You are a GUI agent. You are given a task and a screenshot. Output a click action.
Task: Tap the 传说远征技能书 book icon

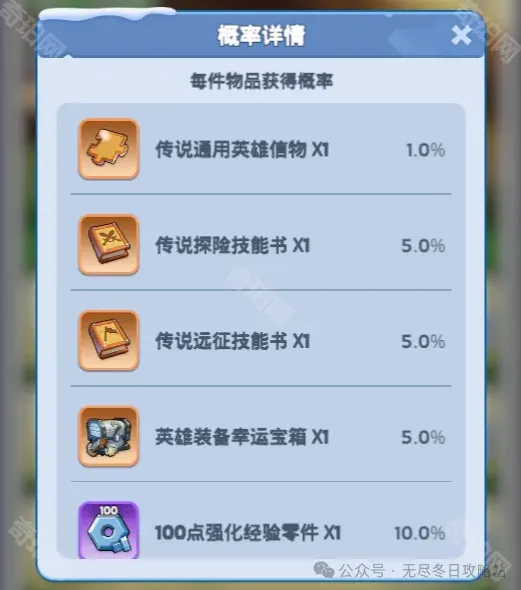point(109,341)
